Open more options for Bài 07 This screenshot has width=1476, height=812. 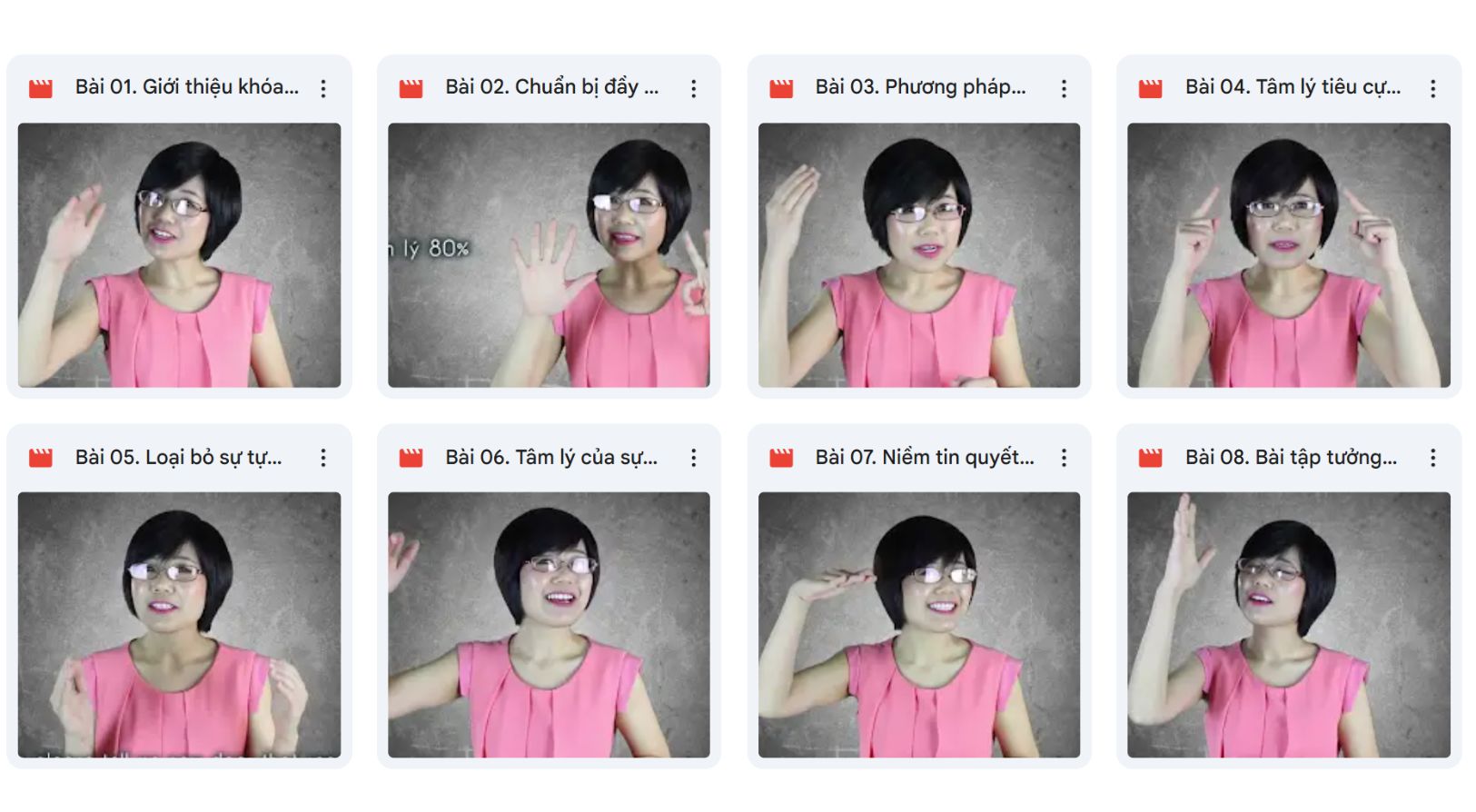[1064, 458]
